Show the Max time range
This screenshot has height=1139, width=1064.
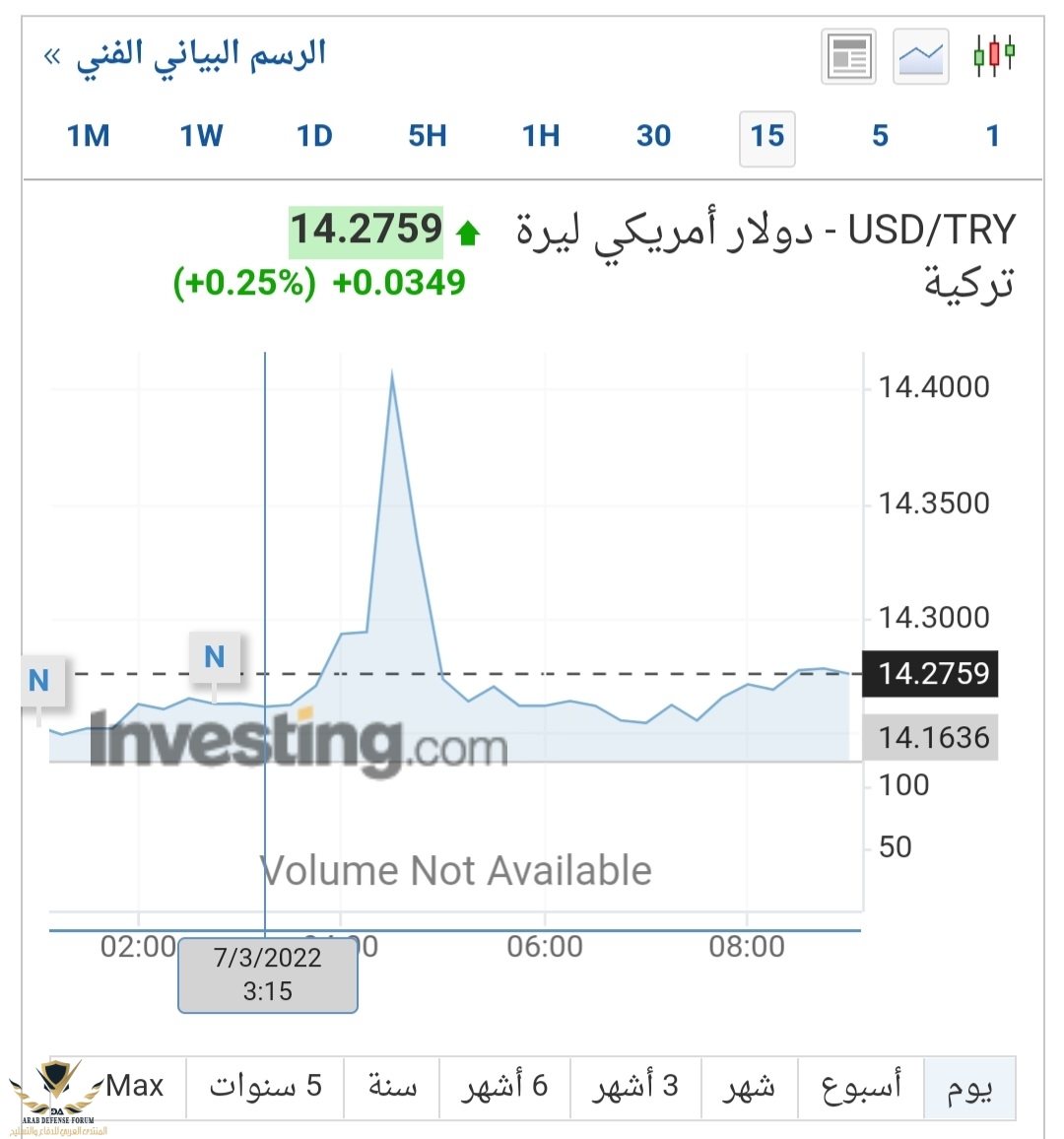pyautogui.click(x=135, y=1087)
